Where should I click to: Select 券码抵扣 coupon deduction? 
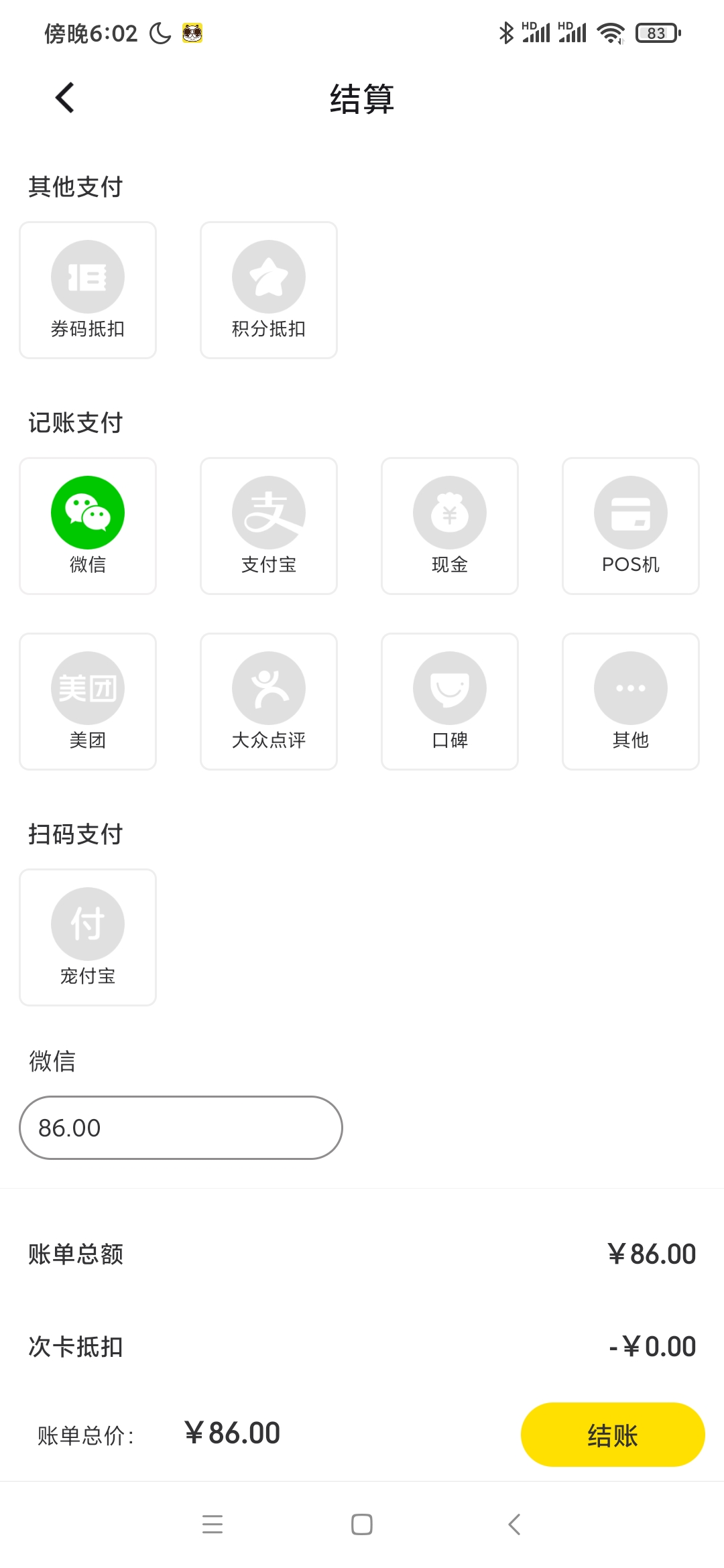click(88, 290)
